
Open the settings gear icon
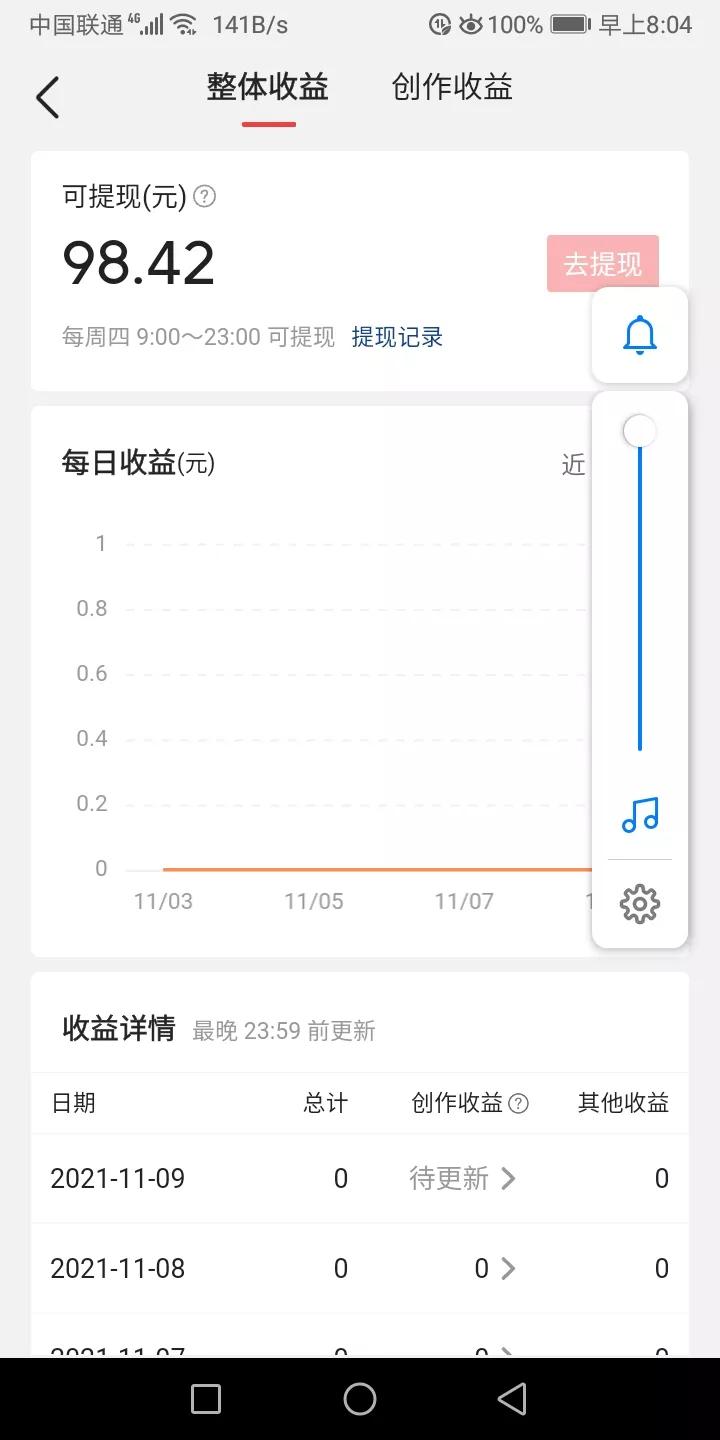coord(639,903)
